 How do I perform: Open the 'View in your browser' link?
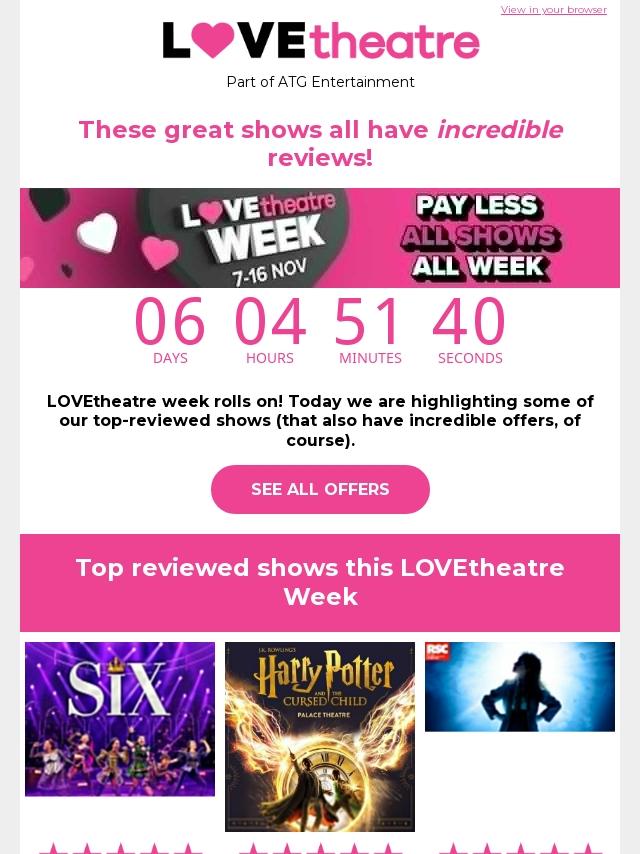[553, 10]
